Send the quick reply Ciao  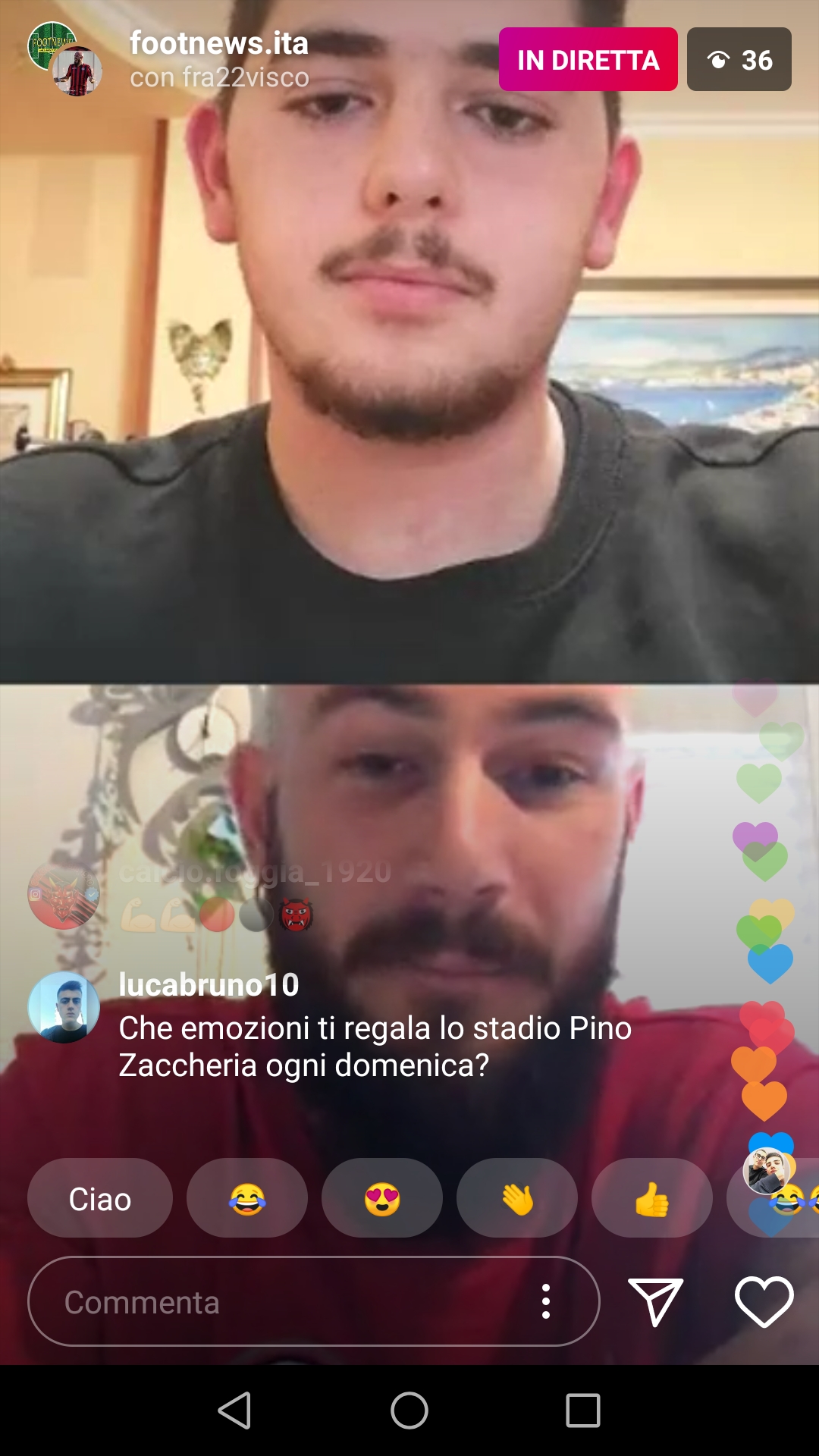pos(100,1198)
